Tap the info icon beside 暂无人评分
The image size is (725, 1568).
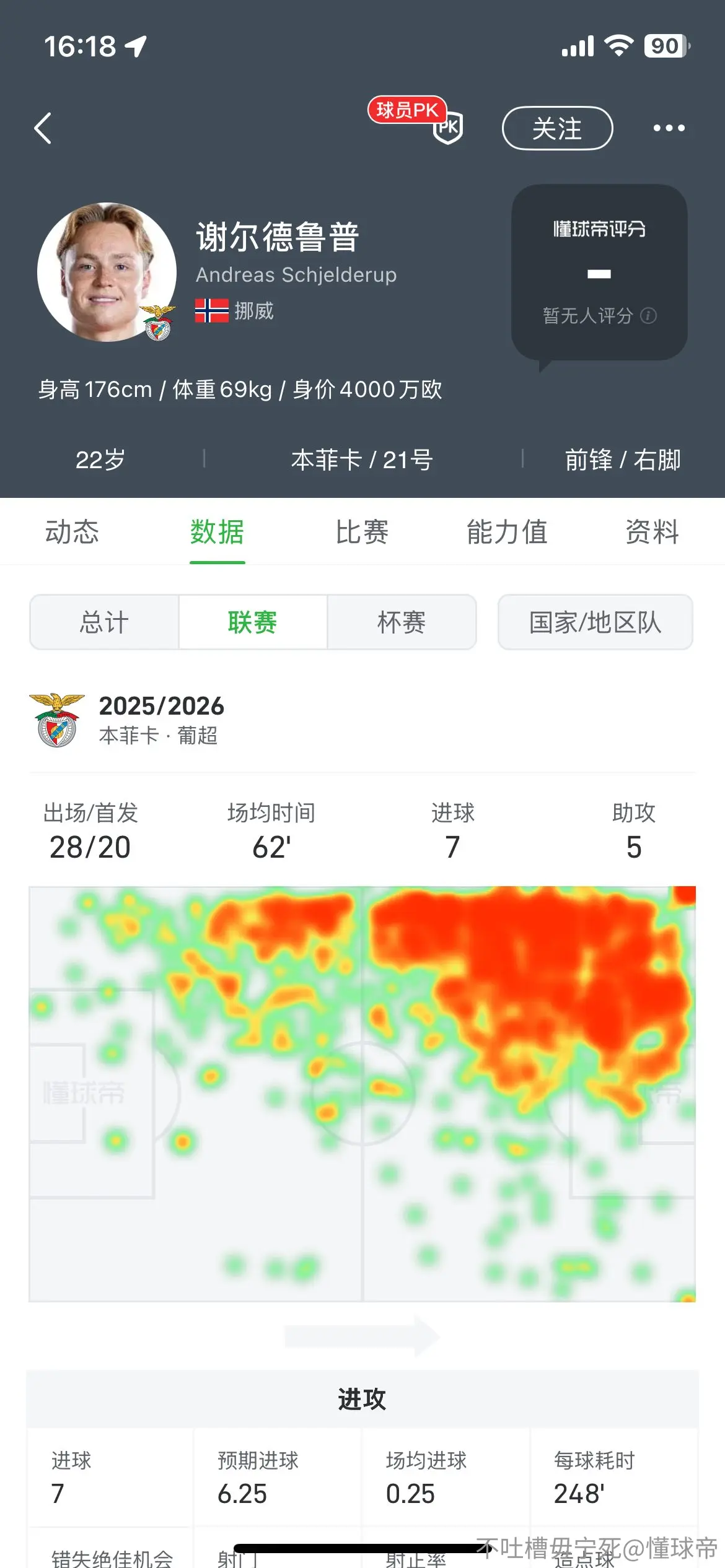click(648, 316)
